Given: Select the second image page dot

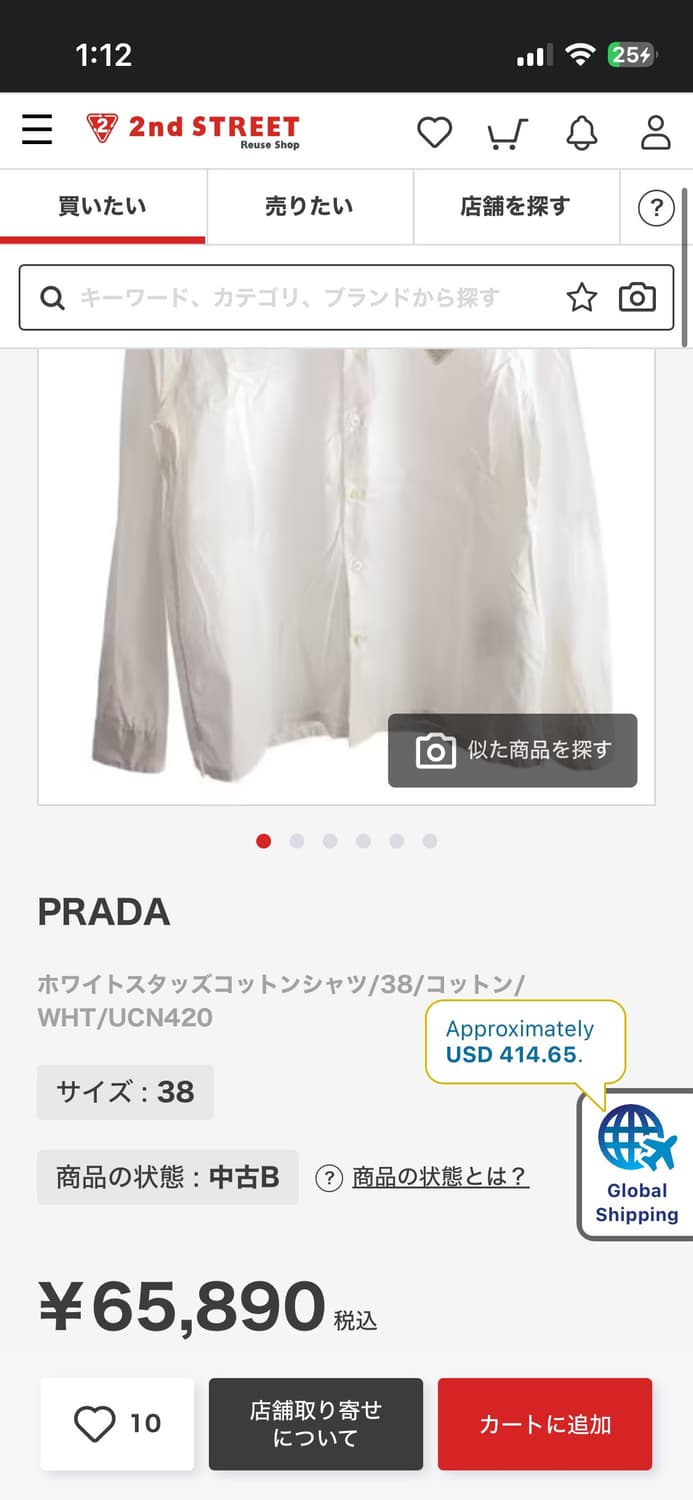Looking at the screenshot, I should pos(297,841).
